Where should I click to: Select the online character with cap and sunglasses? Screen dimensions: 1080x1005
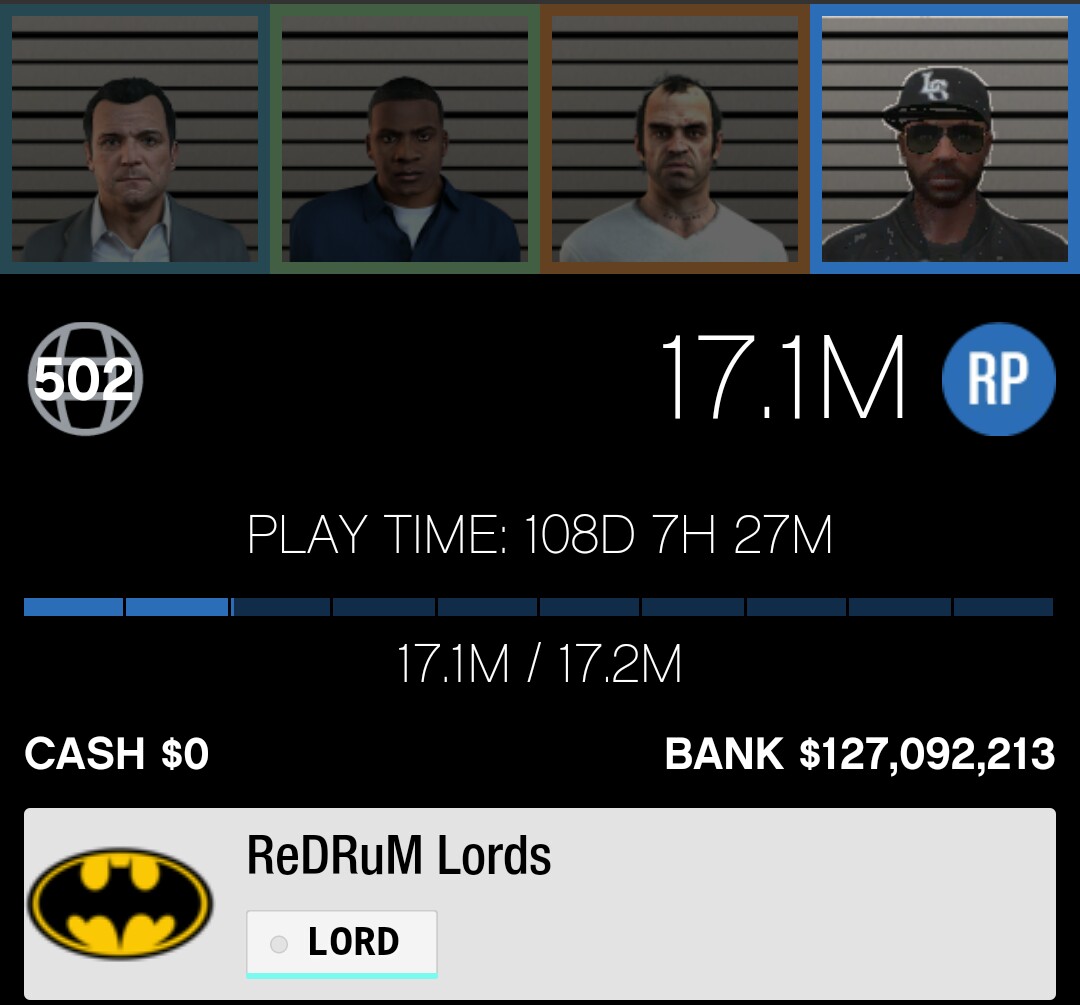(x=945, y=138)
